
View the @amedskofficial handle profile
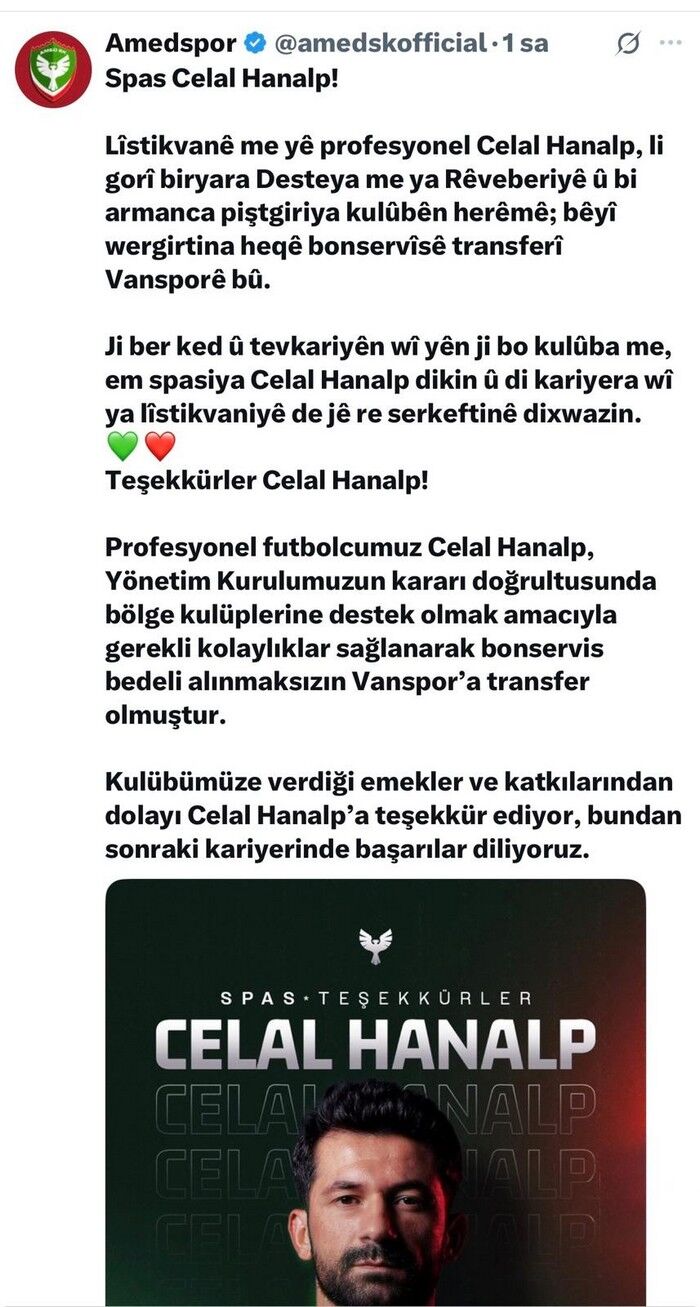(381, 43)
